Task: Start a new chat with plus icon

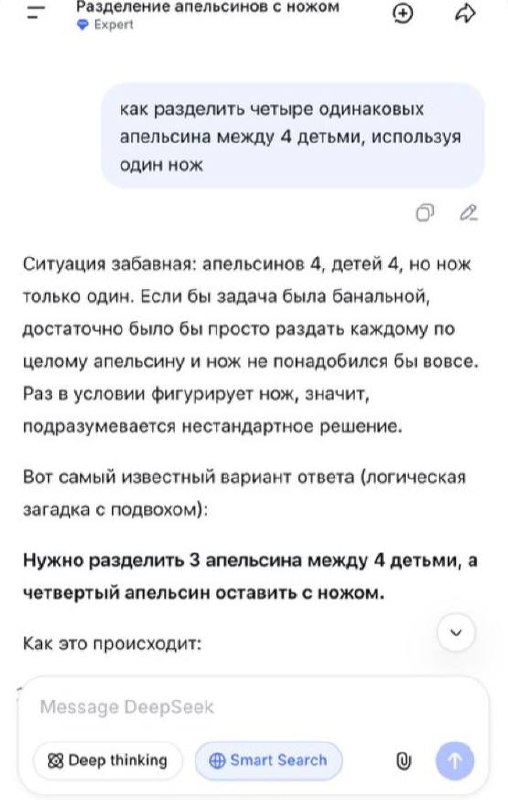Action: point(403,14)
